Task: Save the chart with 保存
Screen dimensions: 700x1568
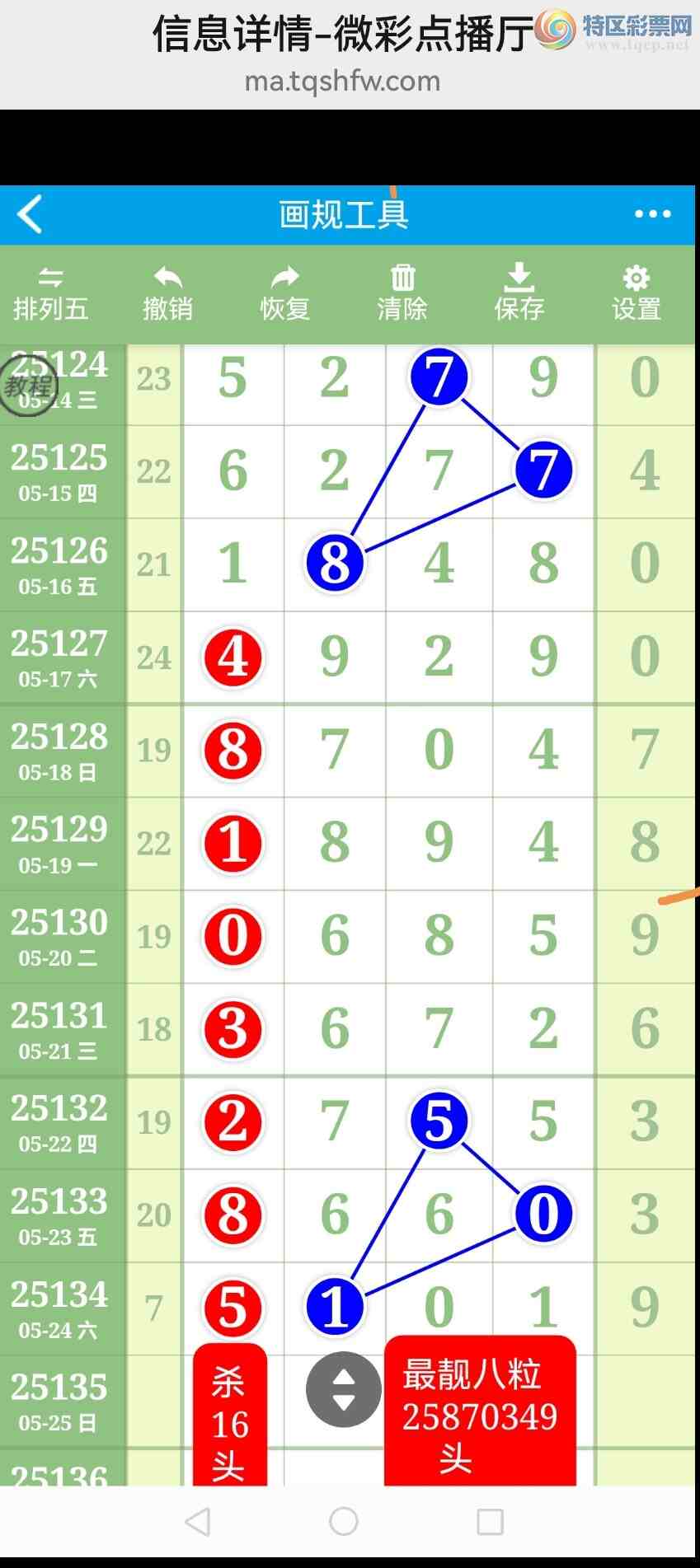Action: pyautogui.click(x=519, y=294)
